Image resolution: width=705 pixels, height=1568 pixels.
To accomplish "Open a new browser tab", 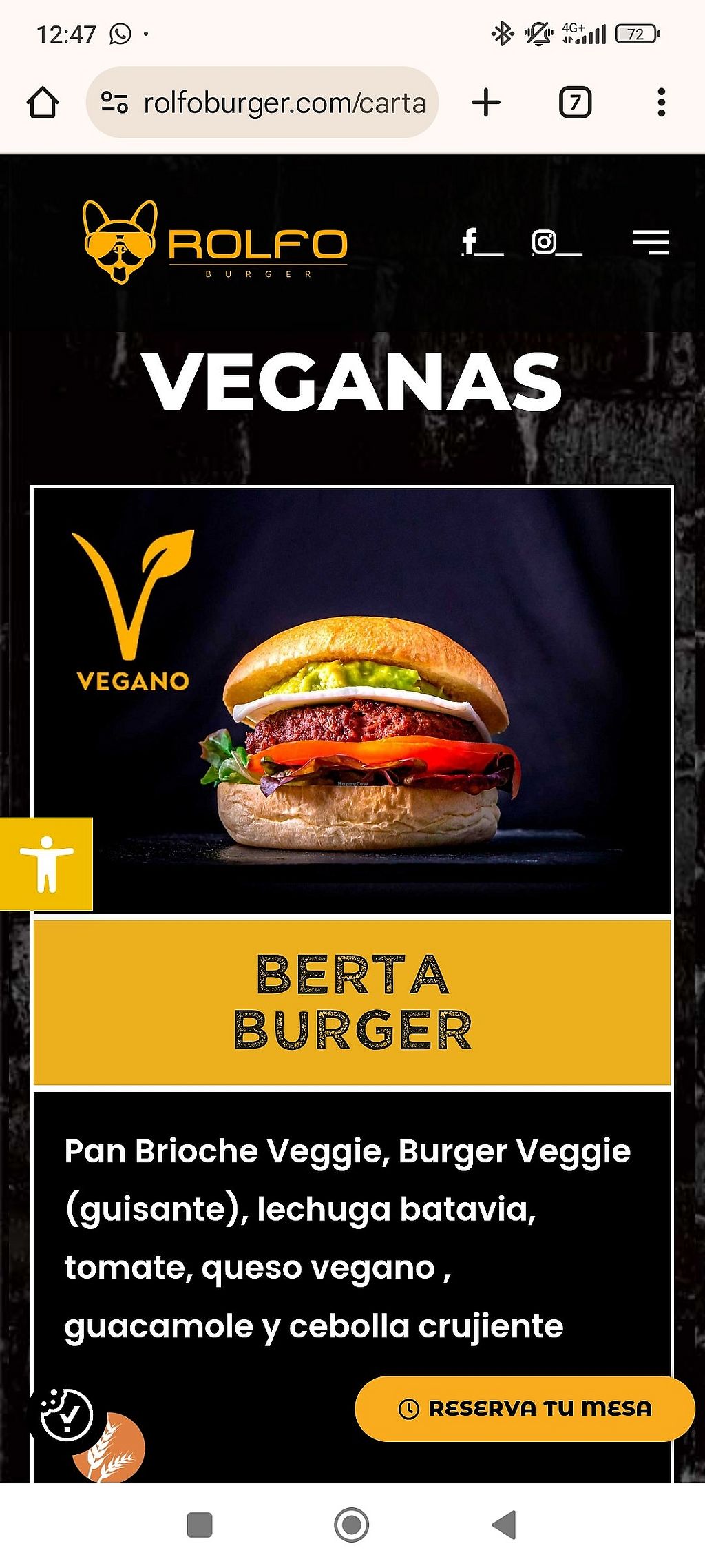I will click(x=486, y=103).
